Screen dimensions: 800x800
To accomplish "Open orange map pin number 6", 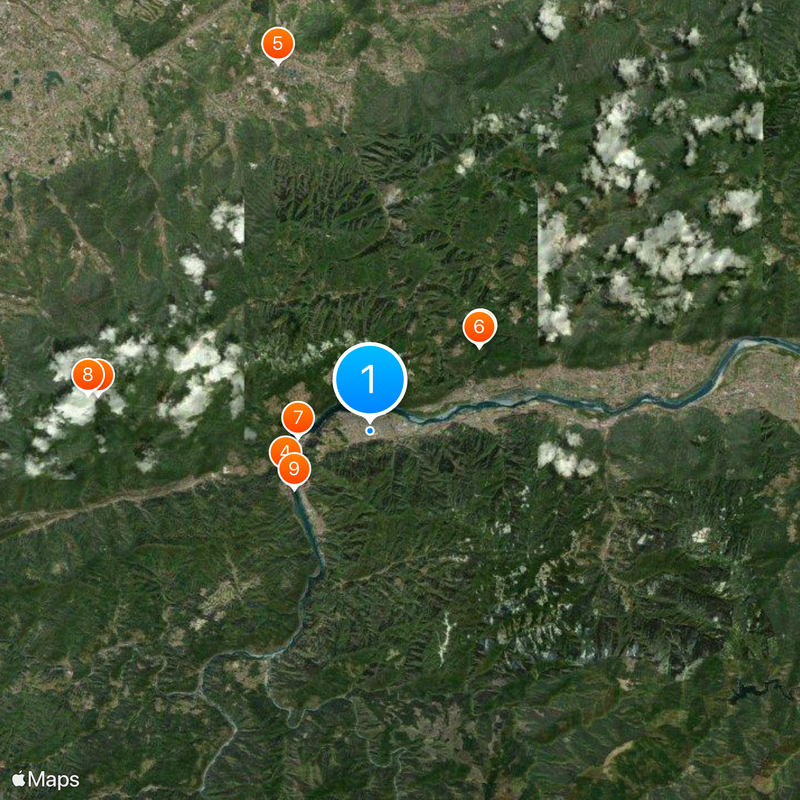I will [479, 326].
